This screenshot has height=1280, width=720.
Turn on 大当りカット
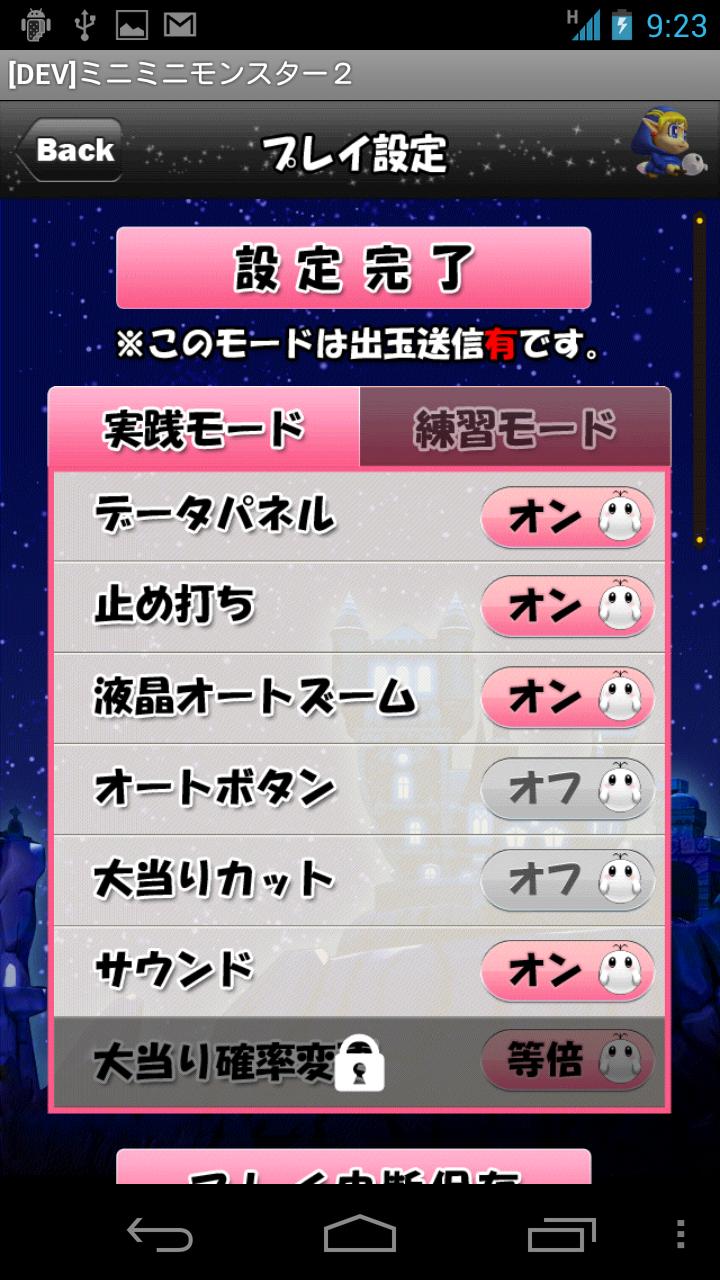click(x=567, y=880)
